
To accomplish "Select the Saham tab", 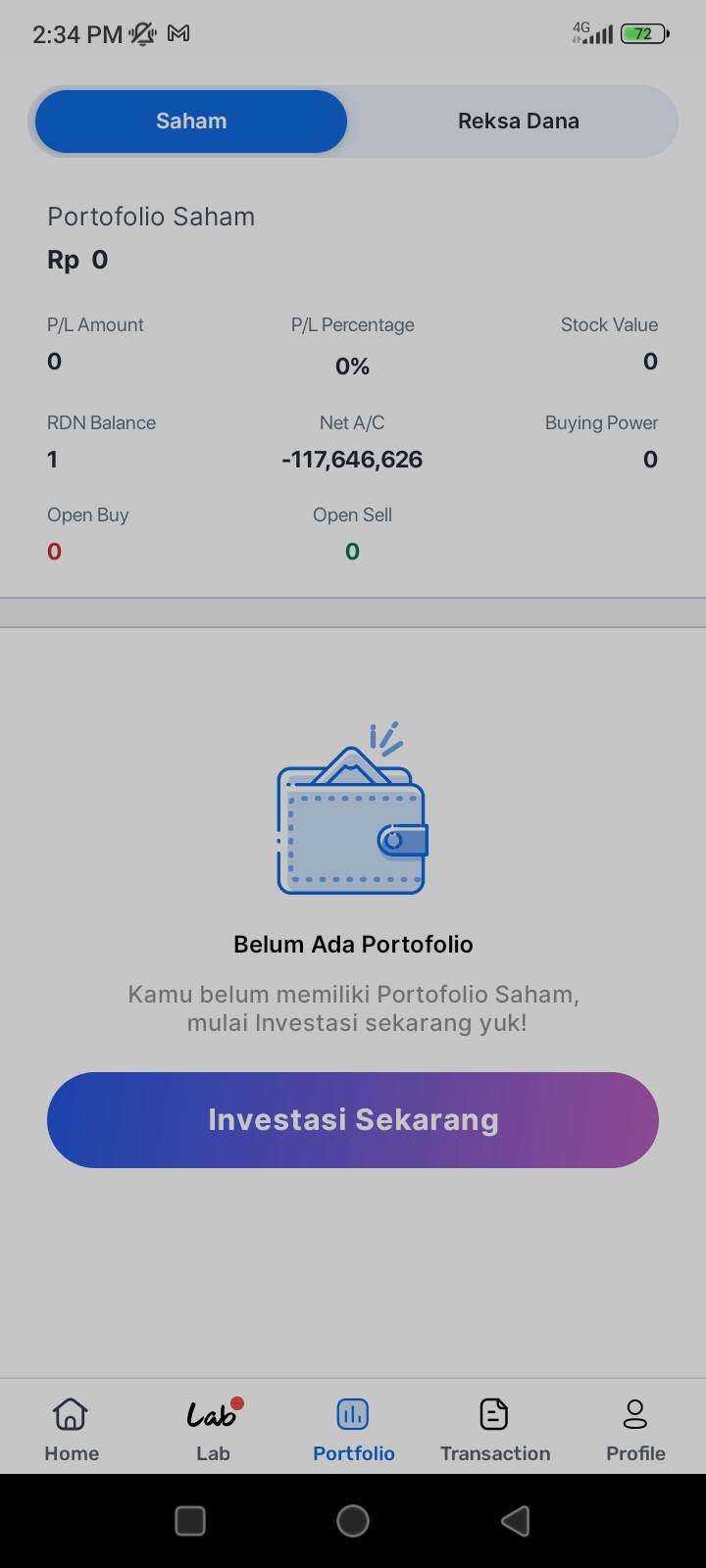I will [191, 122].
